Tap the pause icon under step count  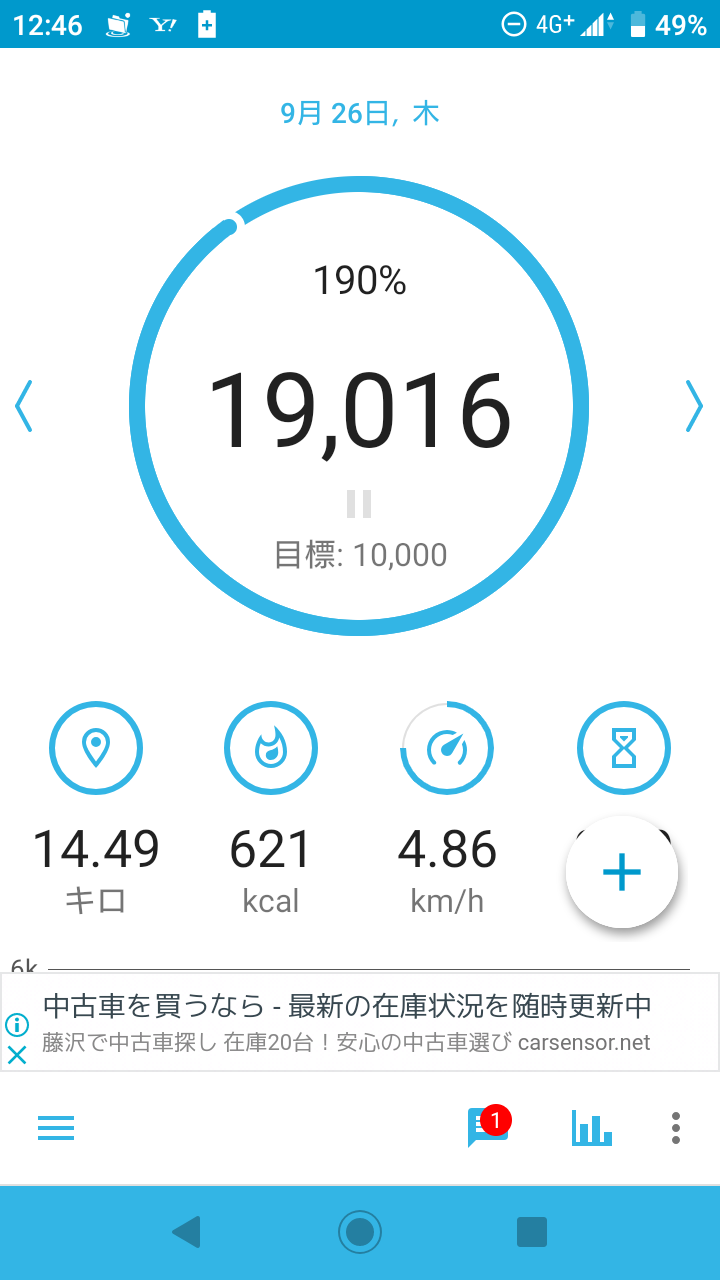(359, 503)
